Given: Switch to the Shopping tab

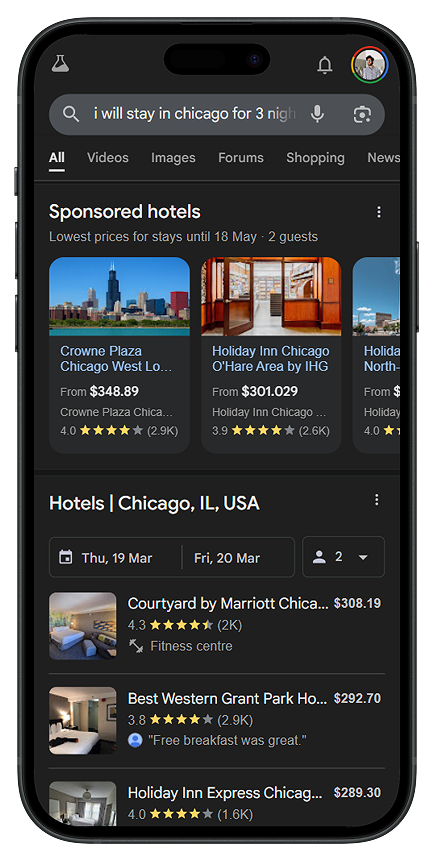Looking at the screenshot, I should [315, 158].
